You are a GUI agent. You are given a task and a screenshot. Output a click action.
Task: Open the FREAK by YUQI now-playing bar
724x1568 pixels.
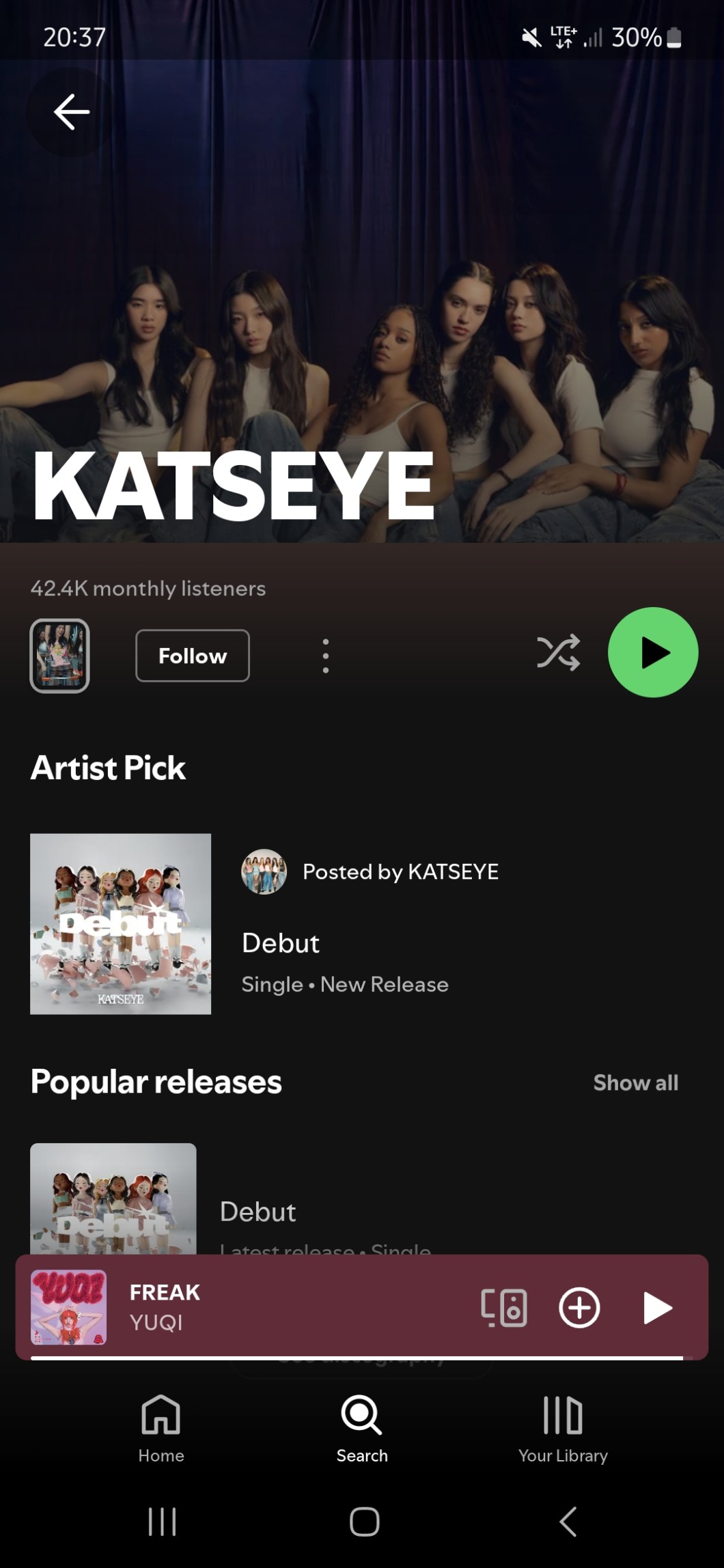pyautogui.click(x=273, y=1307)
